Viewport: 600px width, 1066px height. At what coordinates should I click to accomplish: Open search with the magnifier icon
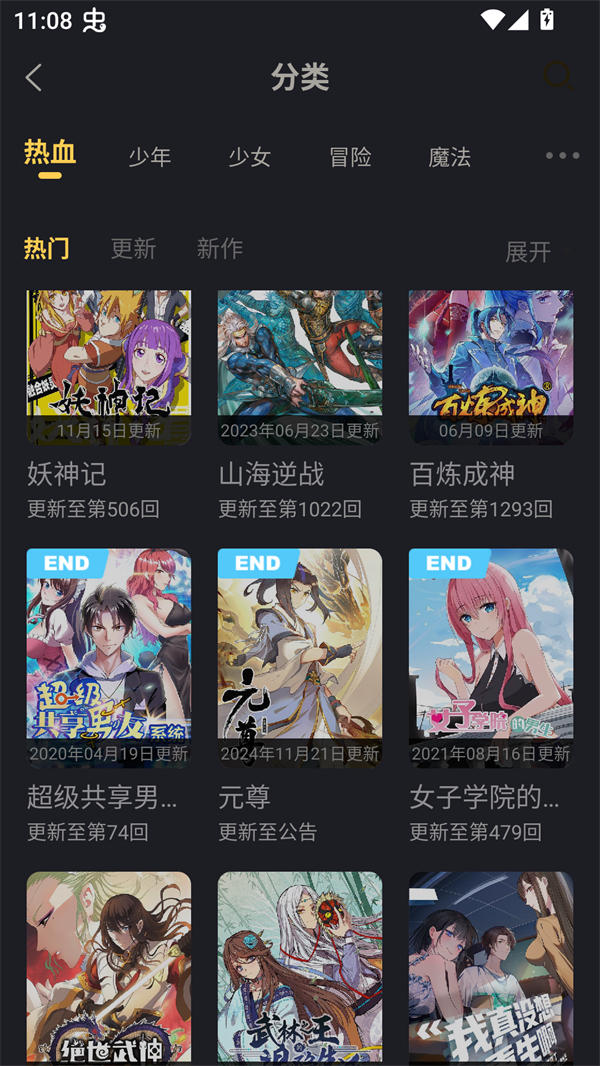558,77
